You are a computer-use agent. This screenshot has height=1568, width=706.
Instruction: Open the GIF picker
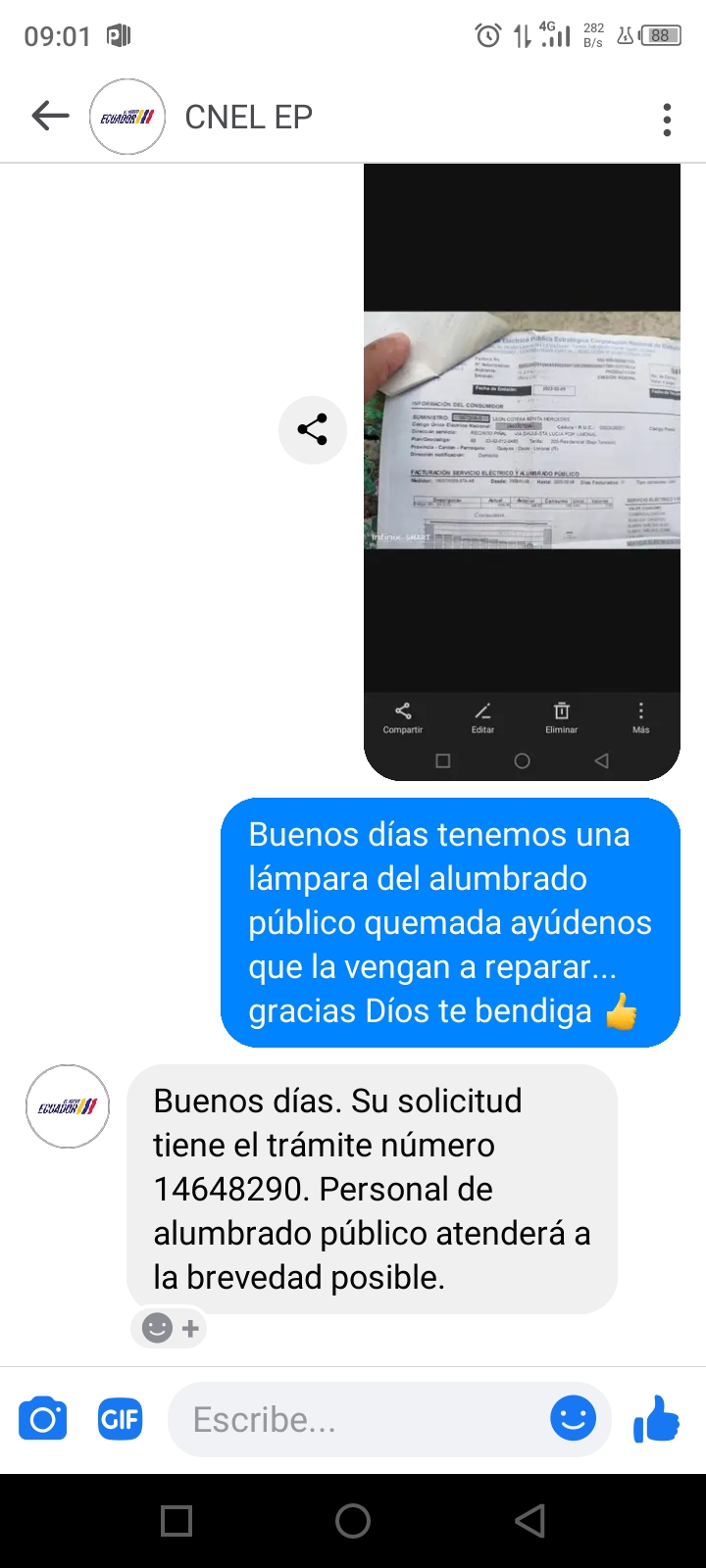(x=120, y=1419)
